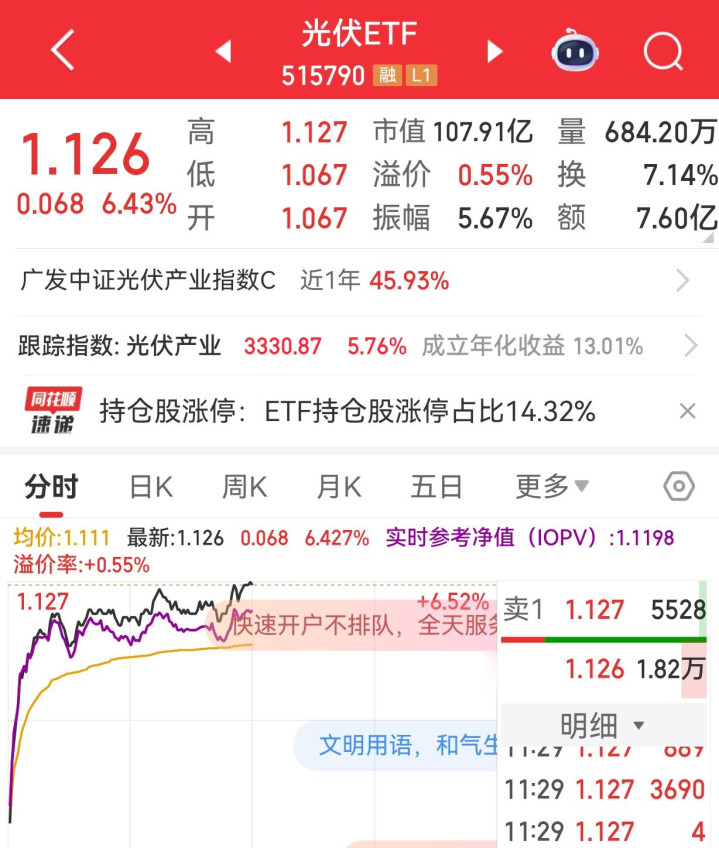This screenshot has width=719, height=848.
Task: Switch to the 月K tab
Action: 339,487
